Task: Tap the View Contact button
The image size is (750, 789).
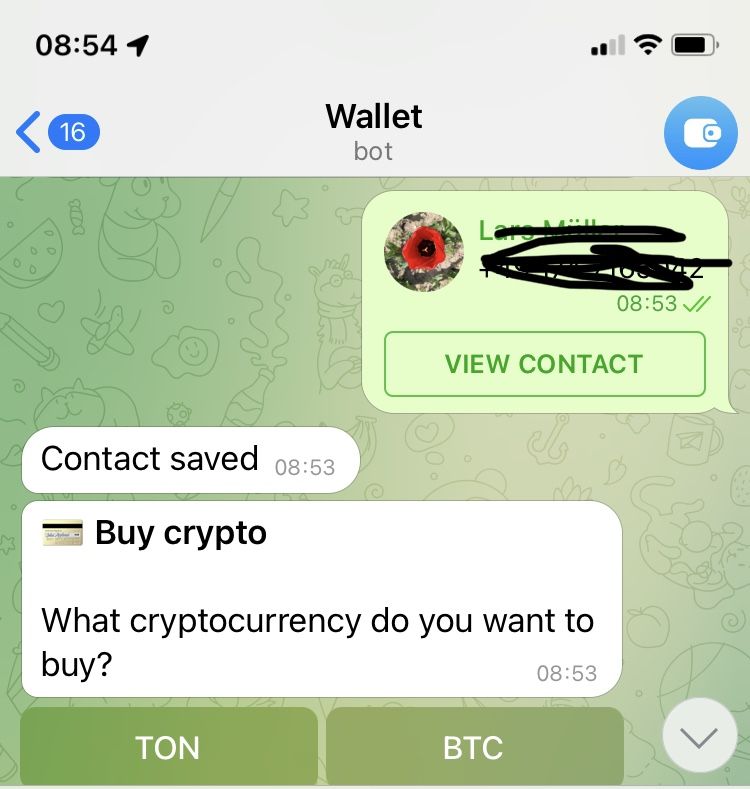Action: [x=544, y=363]
